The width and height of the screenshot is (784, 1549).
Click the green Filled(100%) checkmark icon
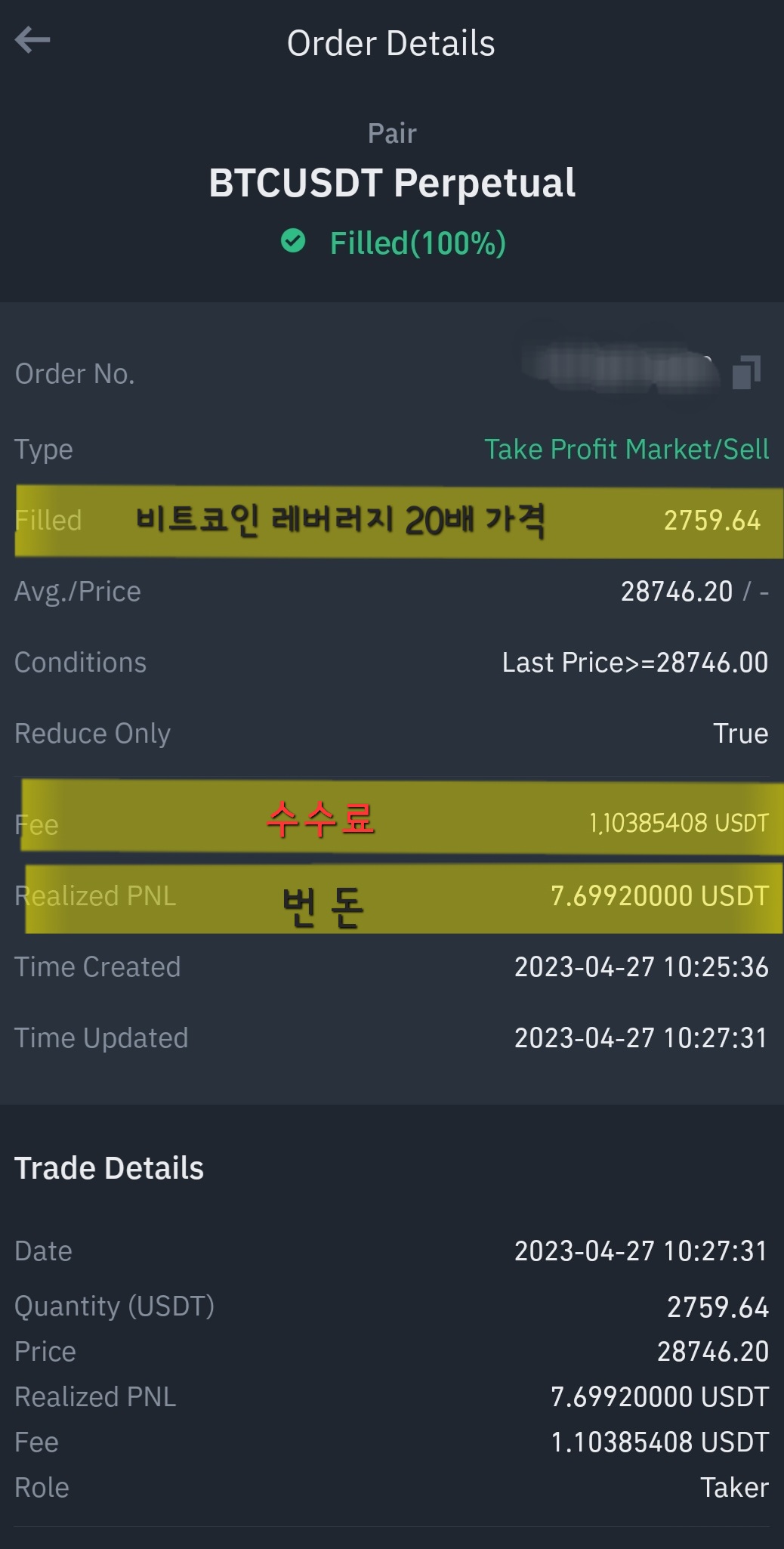point(294,243)
